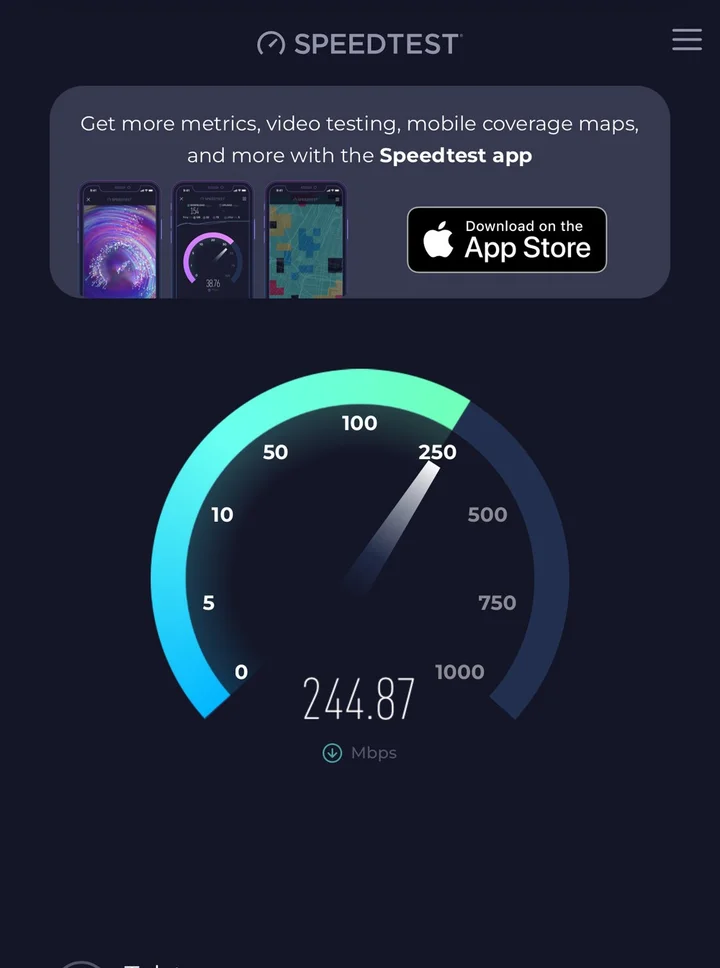
Task: Open the Speedtest logo home link
Action: click(x=359, y=43)
